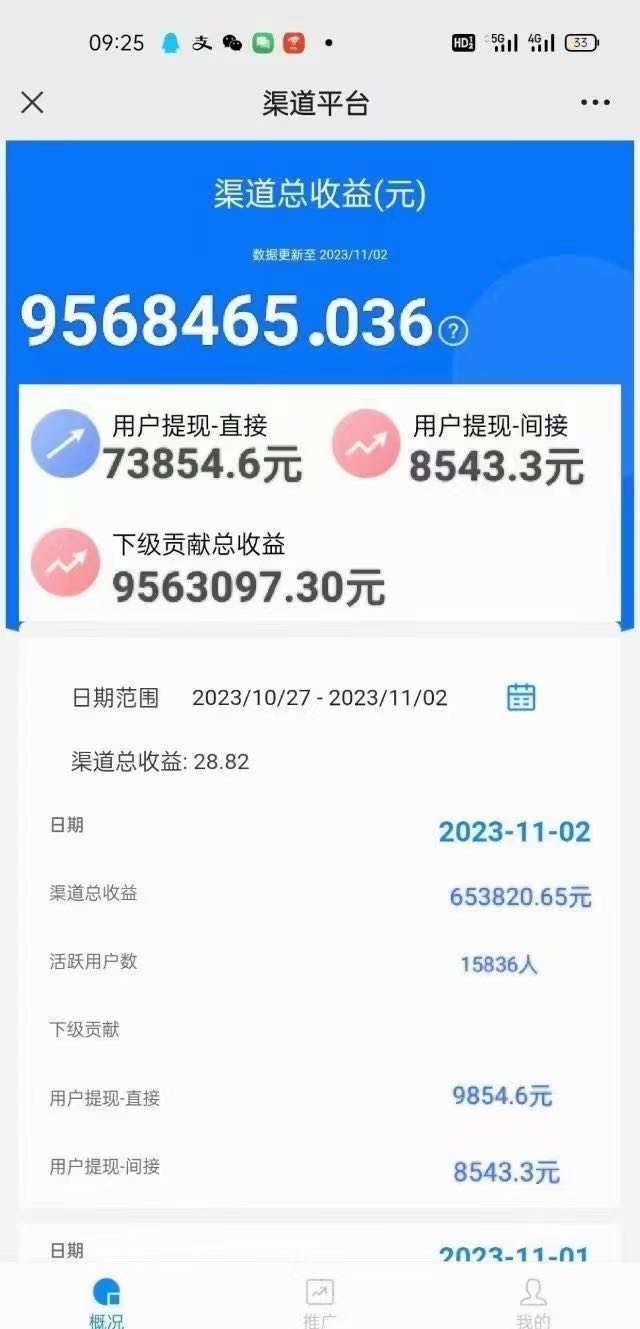Tap the help icon beside total earnings
Viewport: 640px width, 1329px height.
coord(453,331)
